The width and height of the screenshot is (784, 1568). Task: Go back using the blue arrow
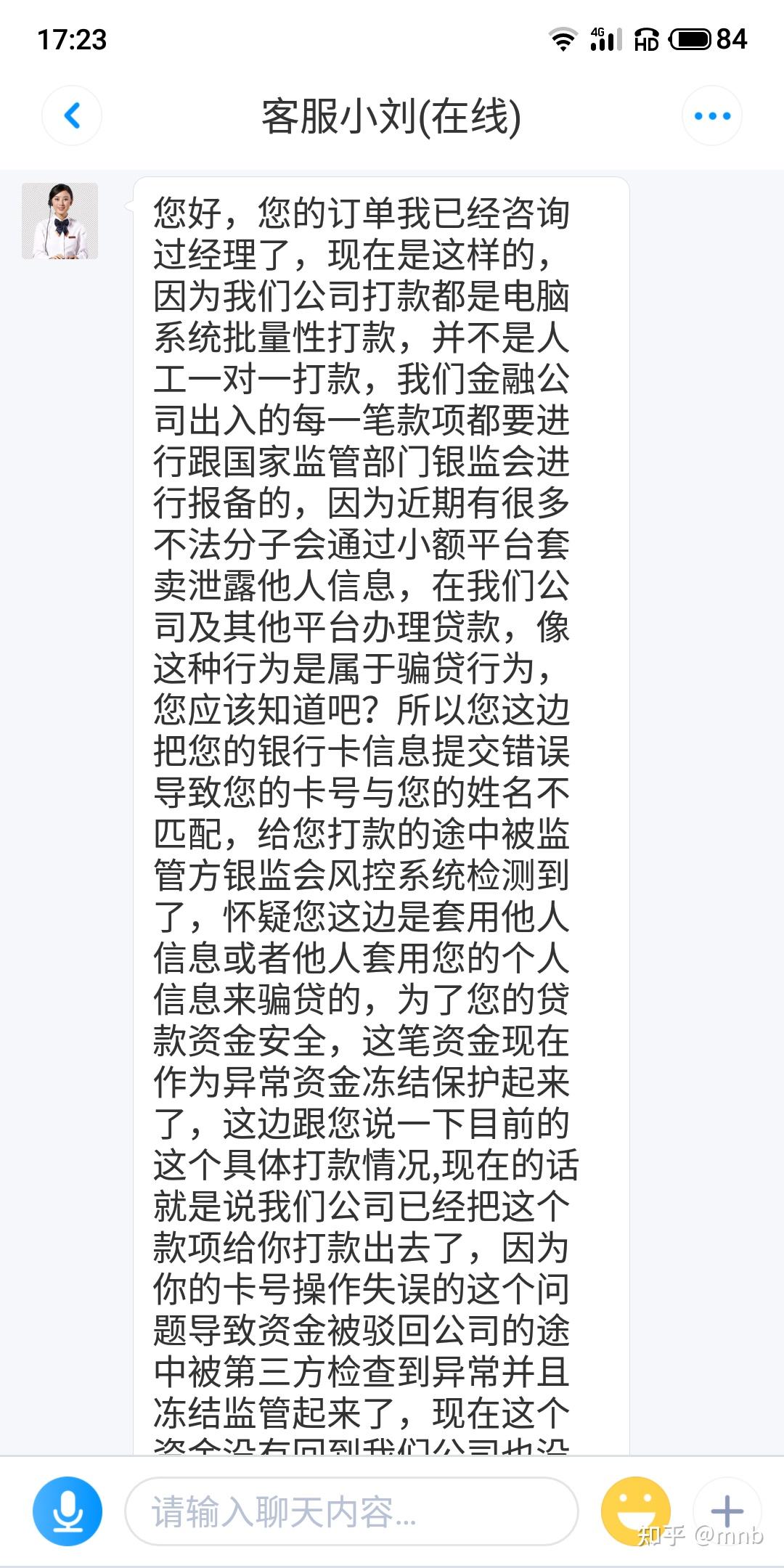tap(71, 115)
